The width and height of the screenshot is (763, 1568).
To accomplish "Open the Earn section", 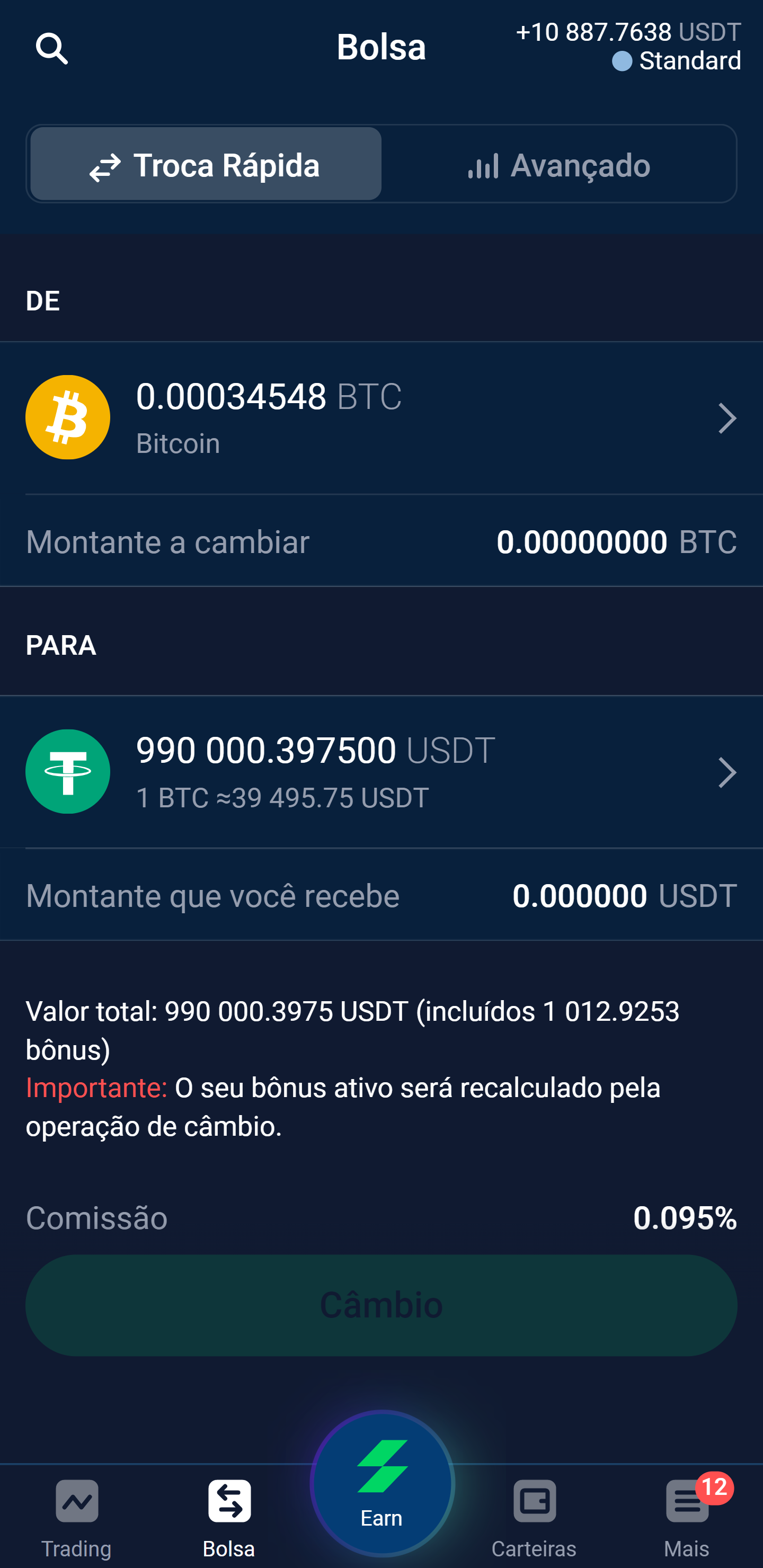I will tap(382, 1483).
